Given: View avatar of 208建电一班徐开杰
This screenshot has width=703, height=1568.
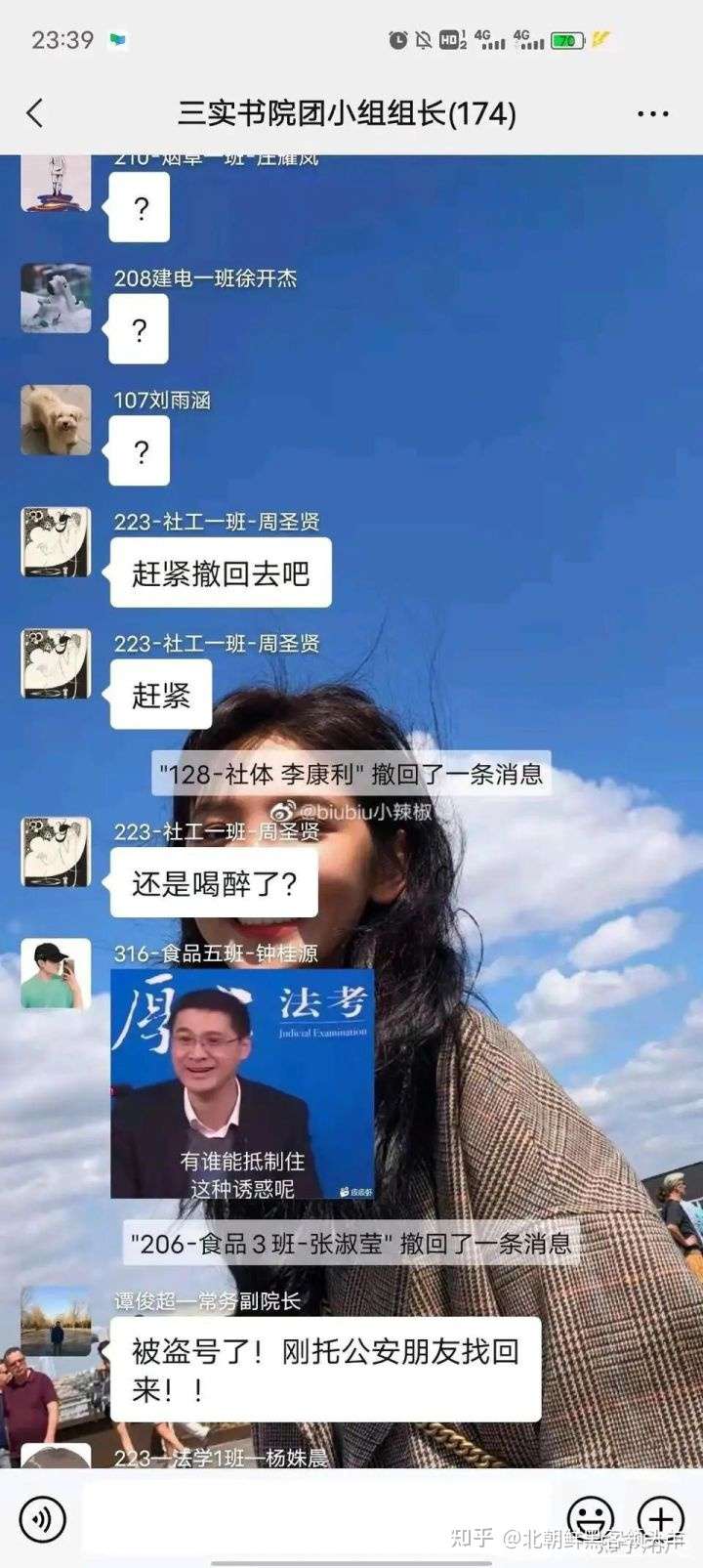Looking at the screenshot, I should (57, 298).
